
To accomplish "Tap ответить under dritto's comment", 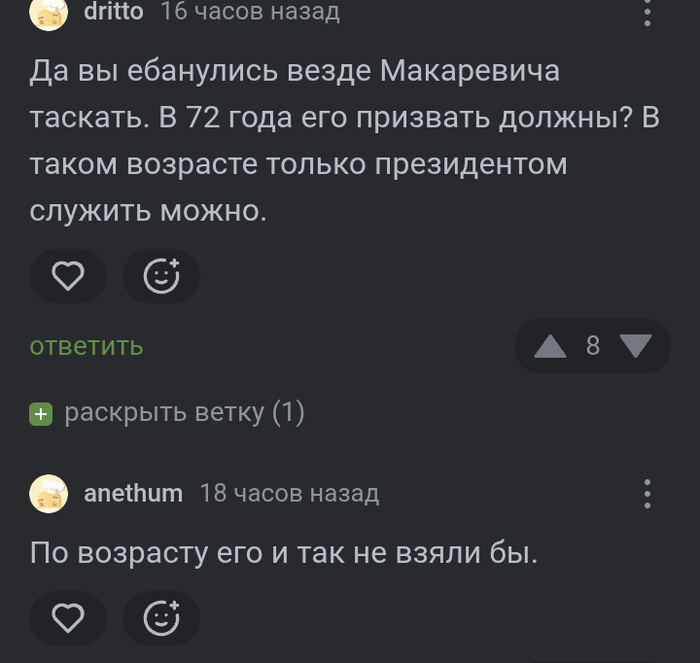I will (x=87, y=346).
